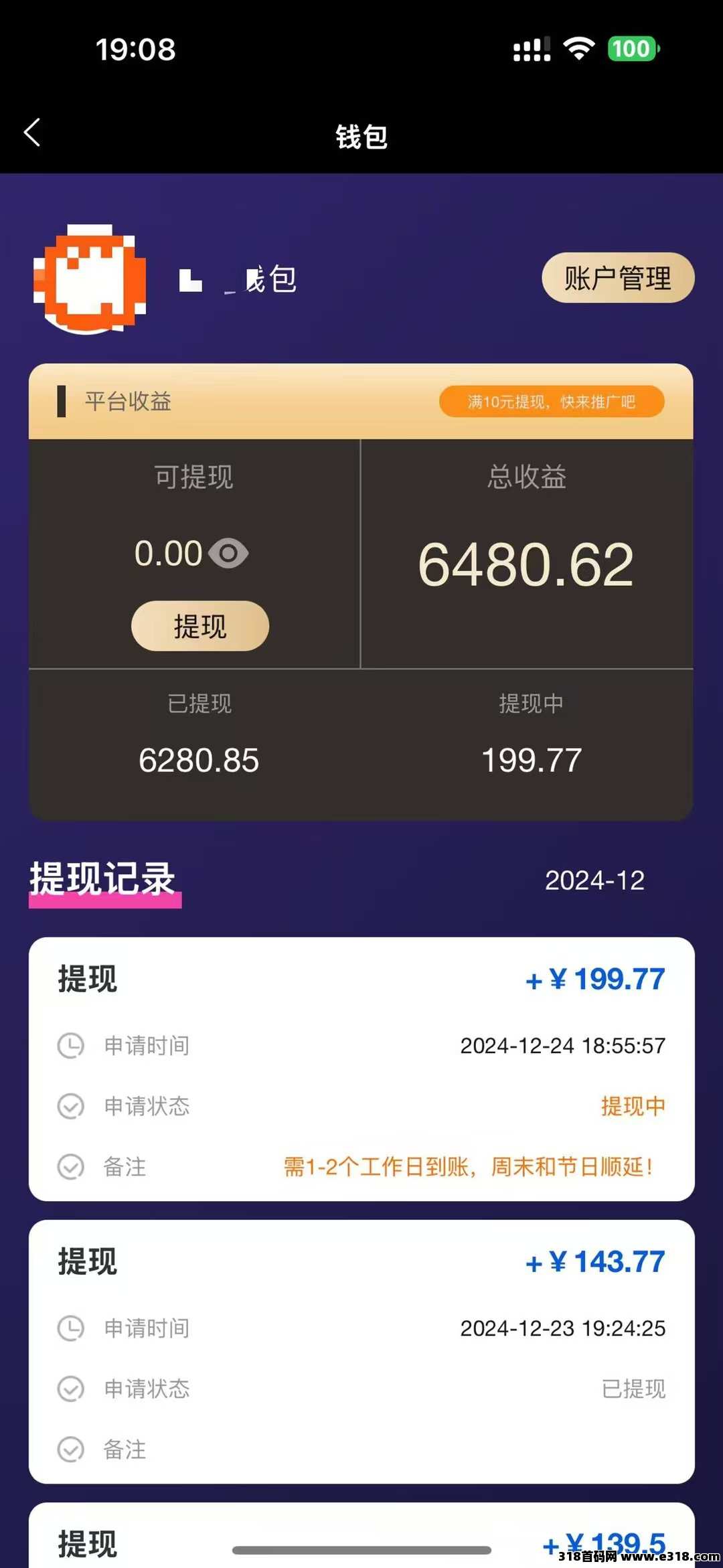Tap the 提现 withdraw button

199,626
